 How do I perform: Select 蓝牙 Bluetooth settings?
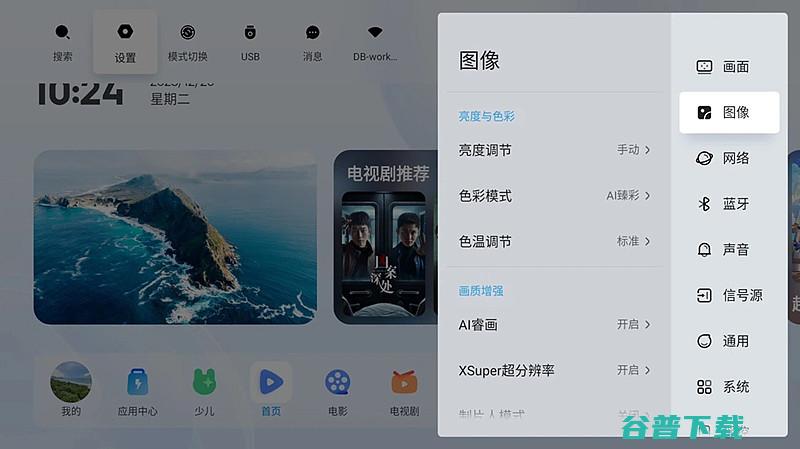[729, 204]
